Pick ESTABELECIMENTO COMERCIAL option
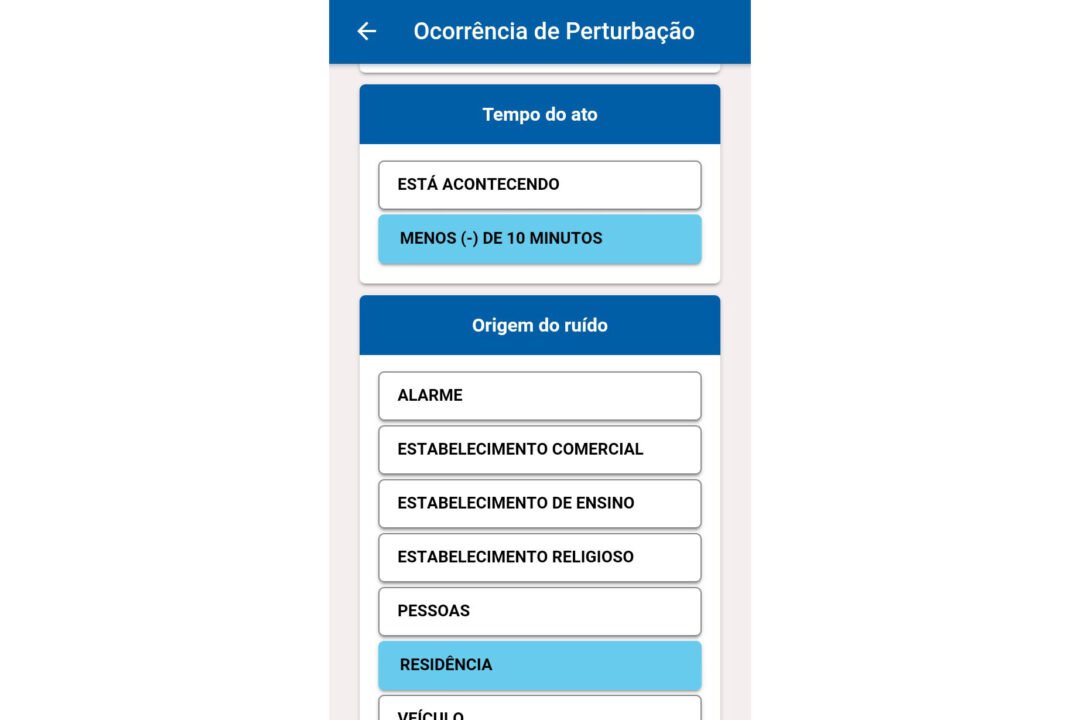 click(x=539, y=450)
